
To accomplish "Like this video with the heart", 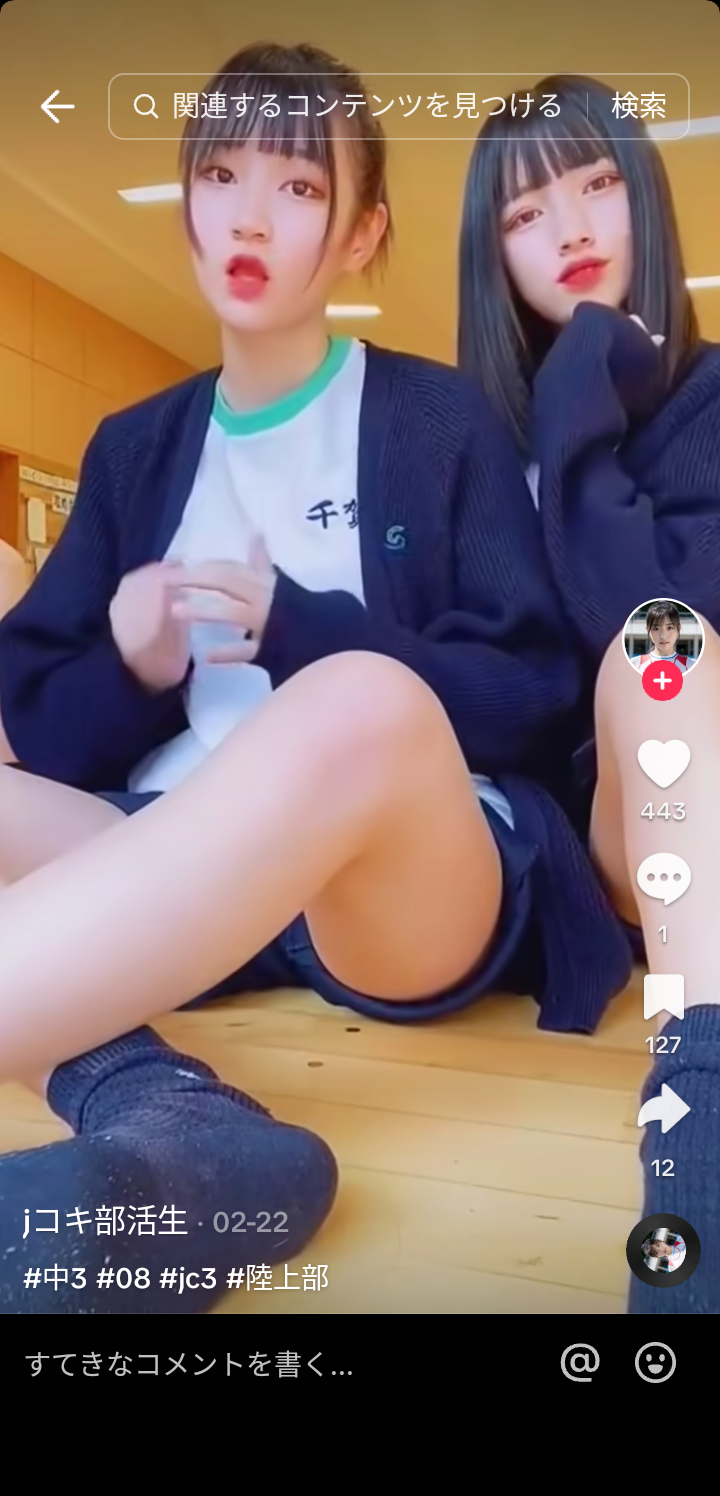I will [663, 765].
